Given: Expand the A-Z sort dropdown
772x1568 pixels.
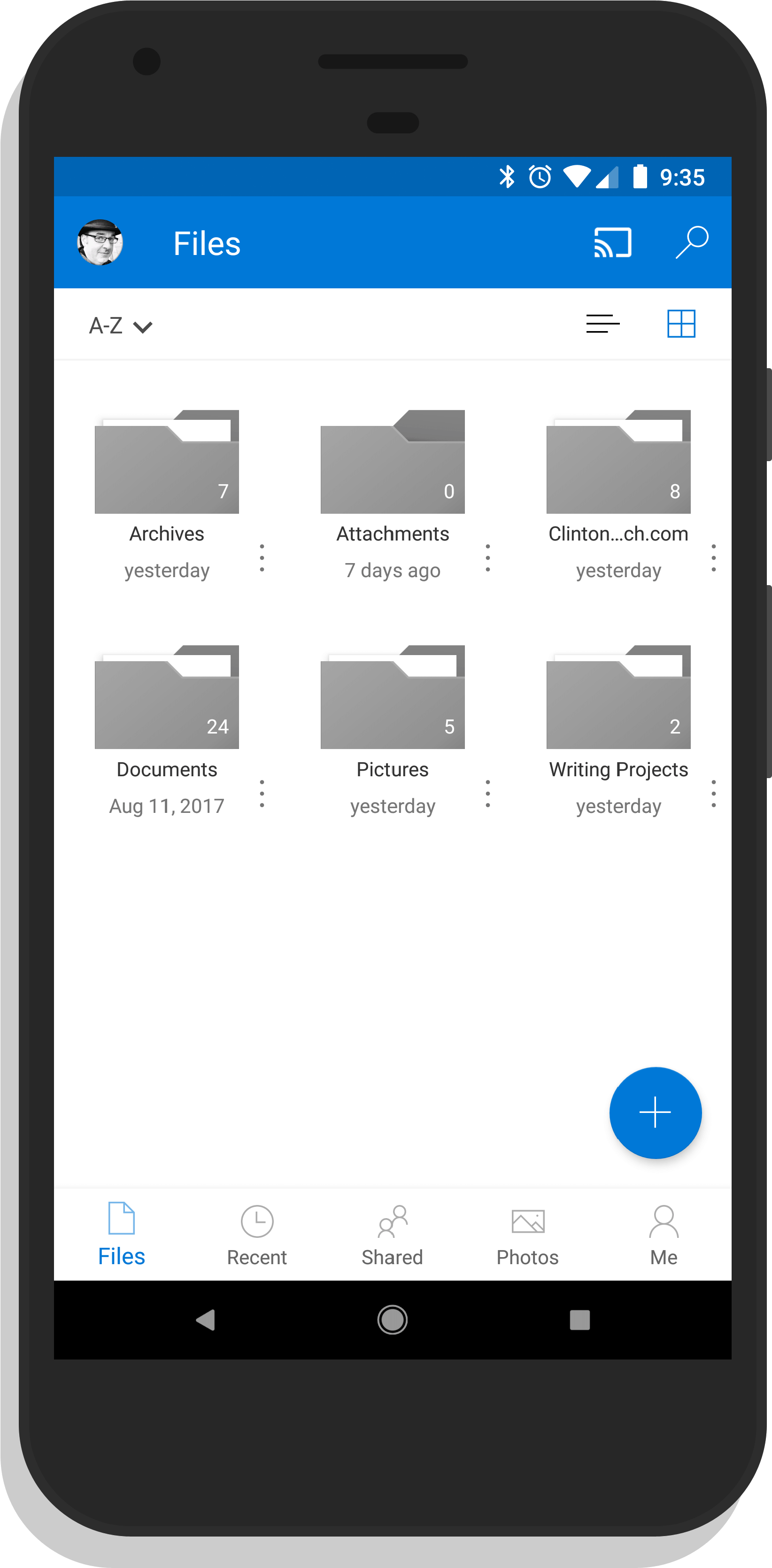Looking at the screenshot, I should click(121, 325).
